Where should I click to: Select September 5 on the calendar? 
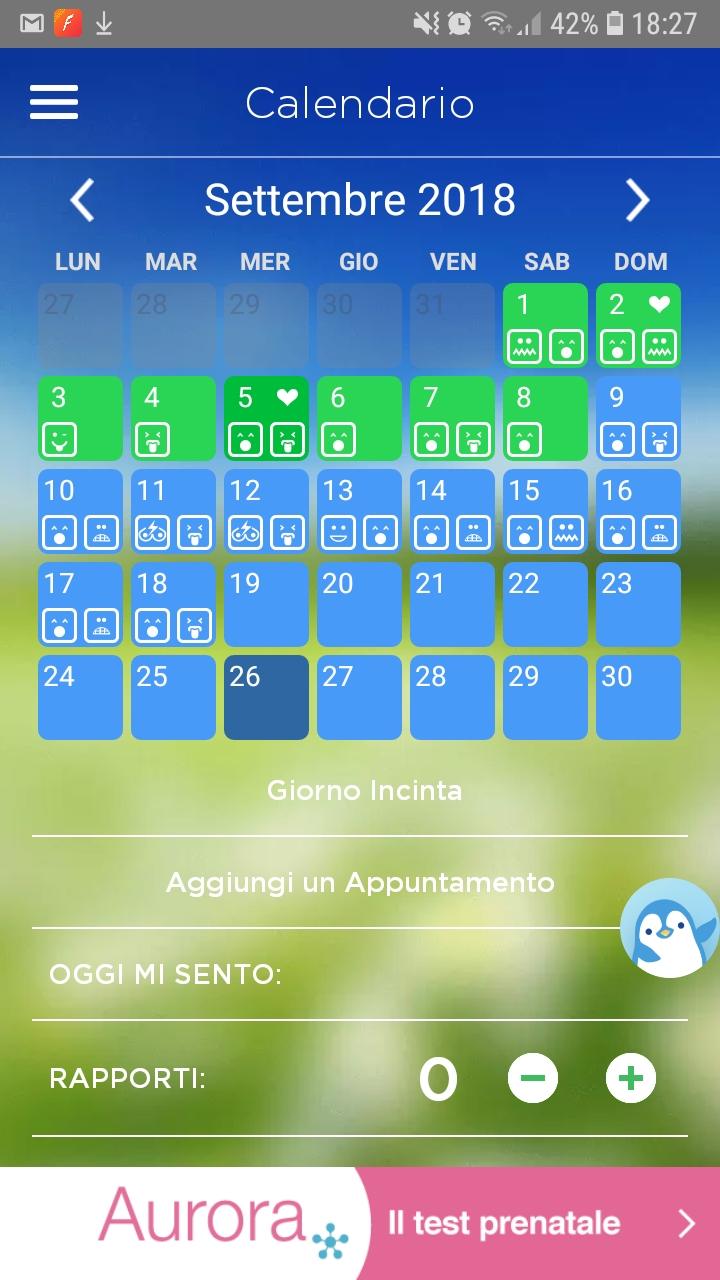tap(266, 419)
